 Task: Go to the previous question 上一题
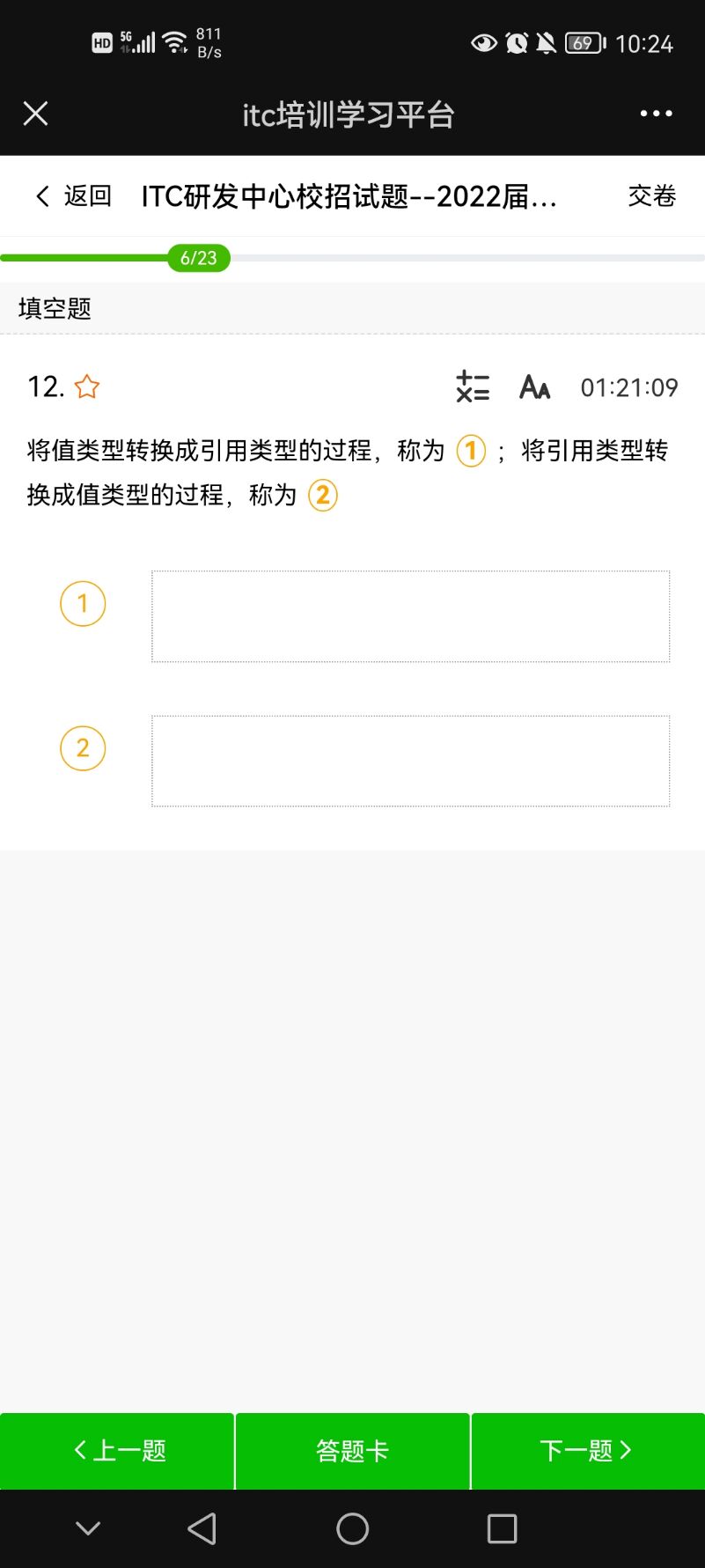click(x=117, y=1451)
